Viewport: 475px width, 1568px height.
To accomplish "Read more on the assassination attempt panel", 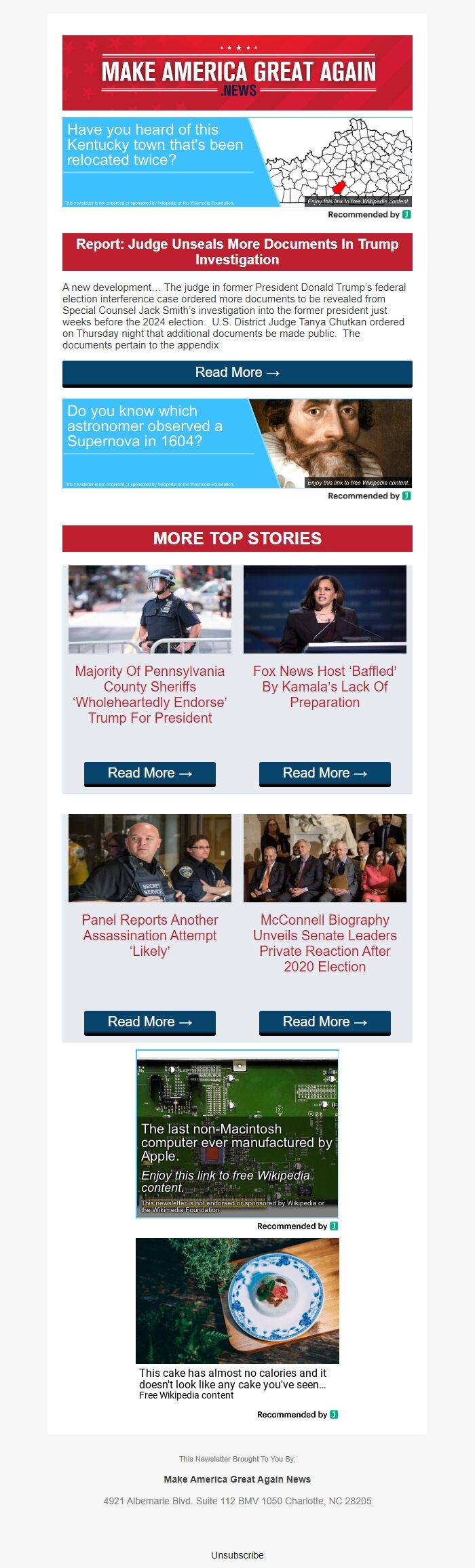I will click(149, 1022).
